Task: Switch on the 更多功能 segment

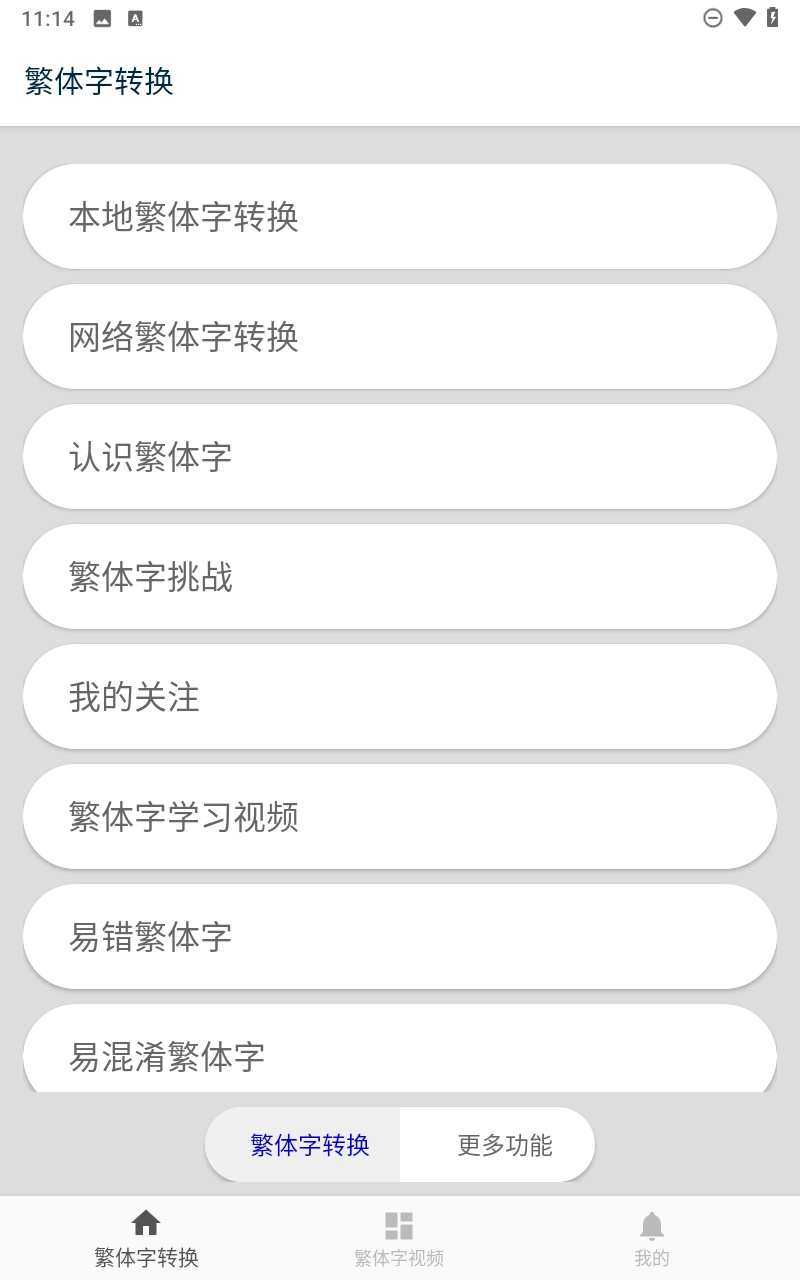Action: 505,1145
